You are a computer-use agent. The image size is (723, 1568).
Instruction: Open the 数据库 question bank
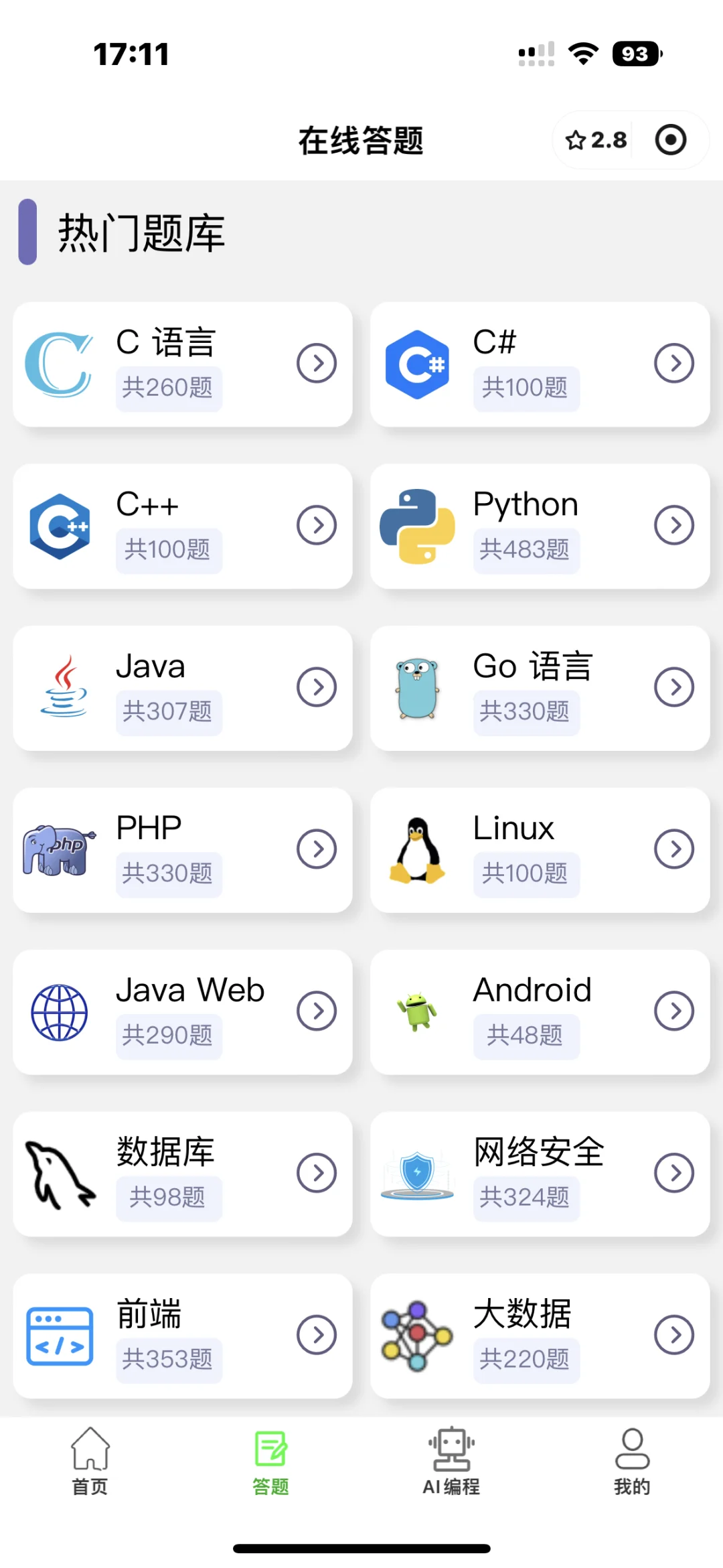pos(183,1175)
